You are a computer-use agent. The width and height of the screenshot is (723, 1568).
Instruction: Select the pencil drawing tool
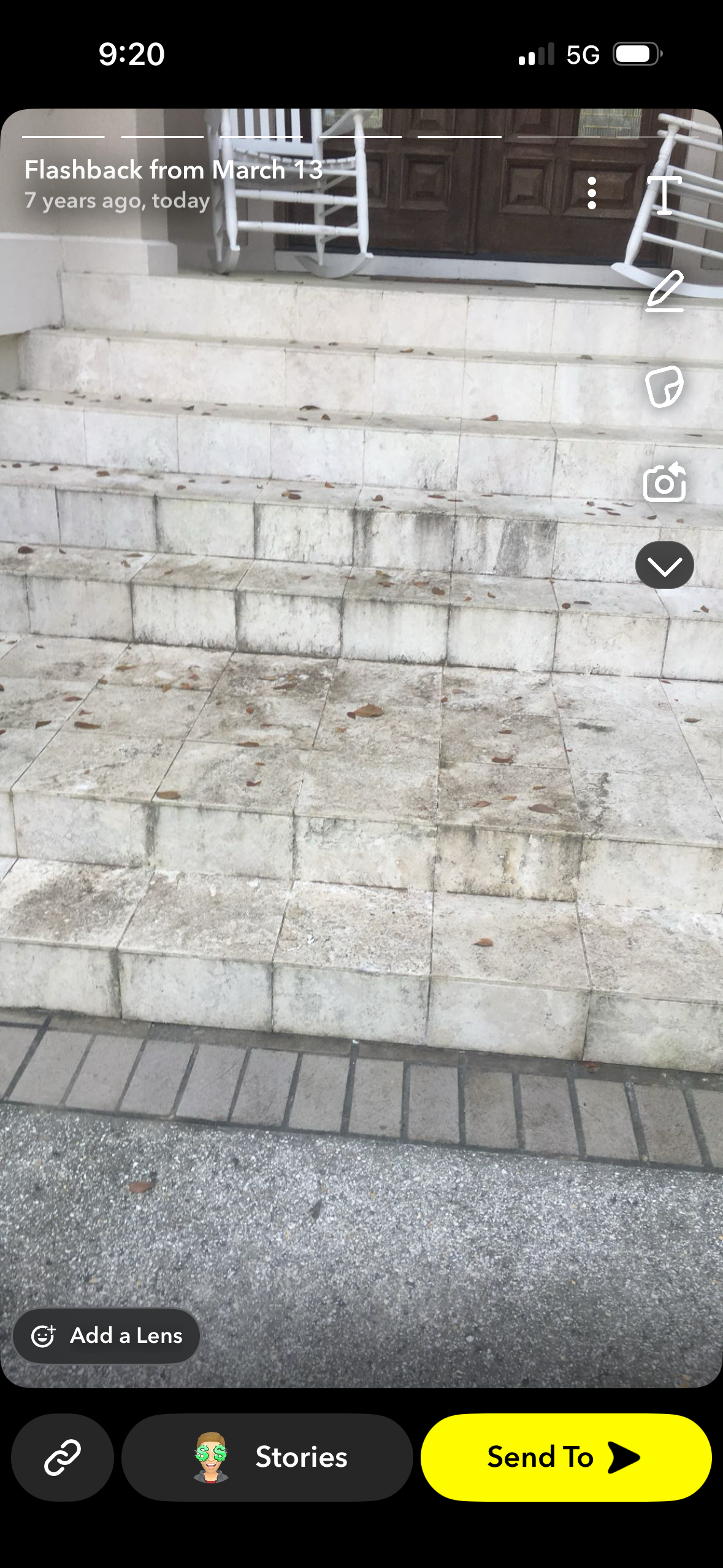(x=665, y=291)
